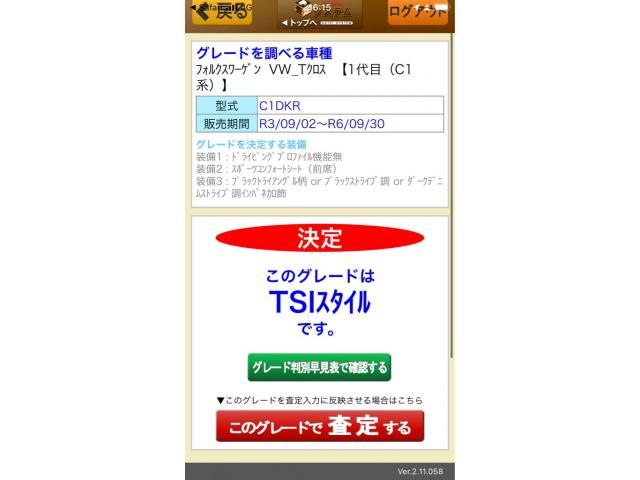Screen dimensions: 640x480
Task: Tap このグレードで査定する button
Action: (319, 427)
